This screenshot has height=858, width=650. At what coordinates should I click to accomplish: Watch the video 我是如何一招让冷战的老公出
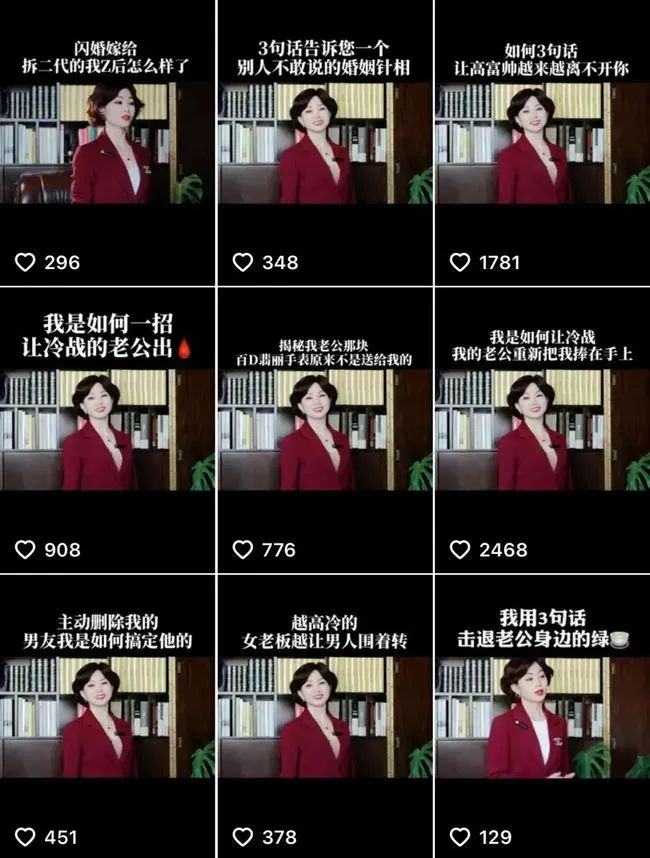107,430
